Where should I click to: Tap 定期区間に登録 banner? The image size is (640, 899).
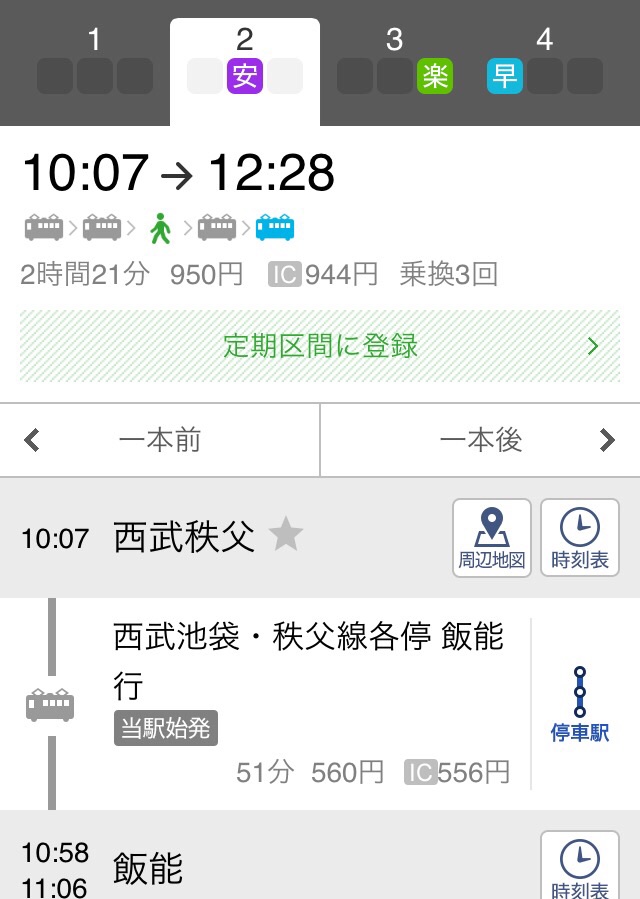[320, 347]
